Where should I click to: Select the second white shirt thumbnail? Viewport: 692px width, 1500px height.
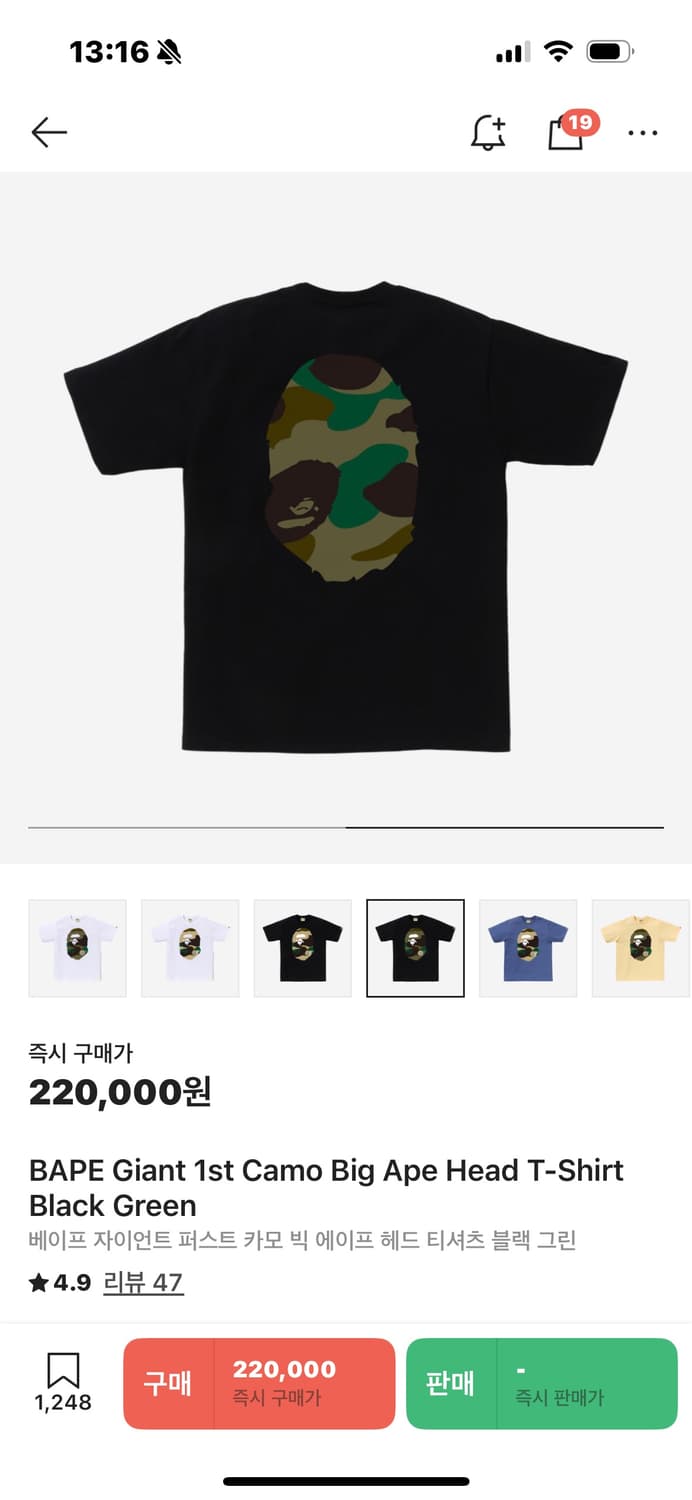click(x=190, y=948)
